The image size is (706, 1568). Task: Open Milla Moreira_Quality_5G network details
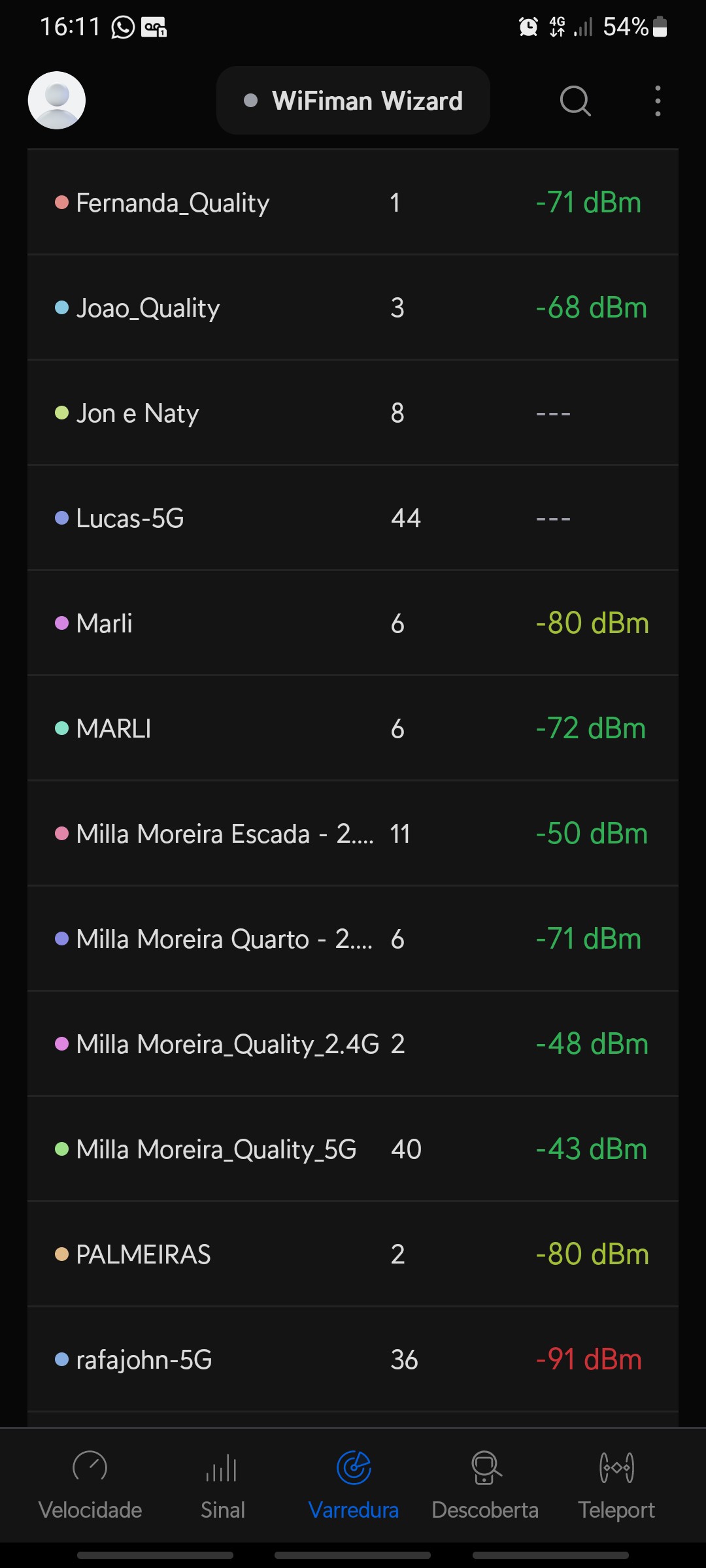click(353, 1149)
